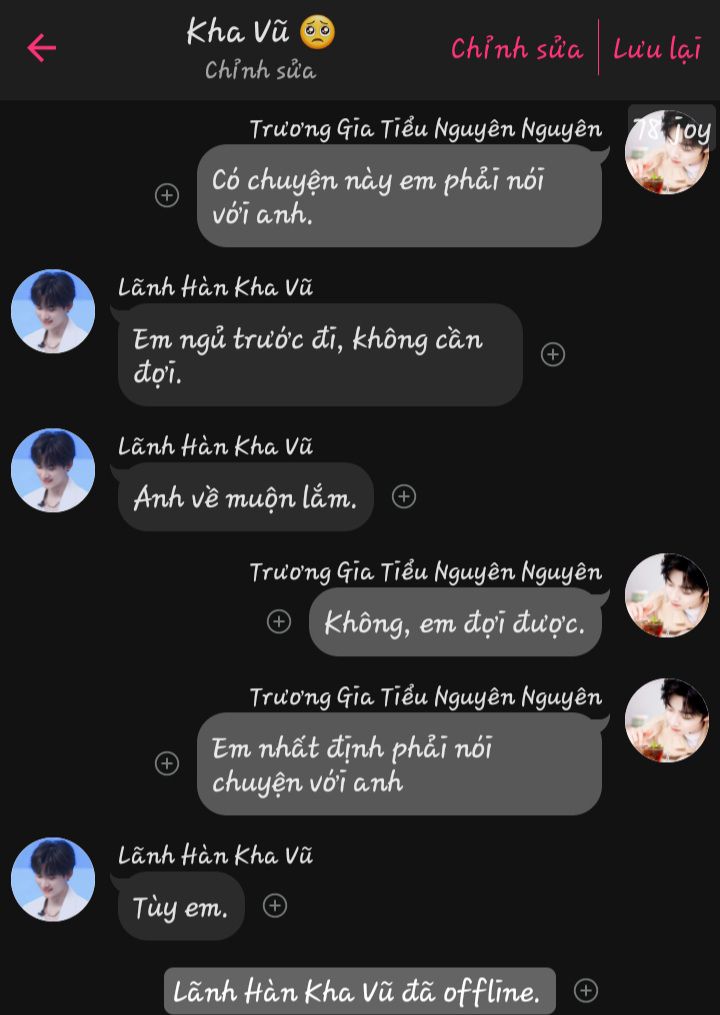The width and height of the screenshot is (720, 1015).
Task: Tap plus icon beside "Có chuyện này em phải nói"
Action: [167, 196]
